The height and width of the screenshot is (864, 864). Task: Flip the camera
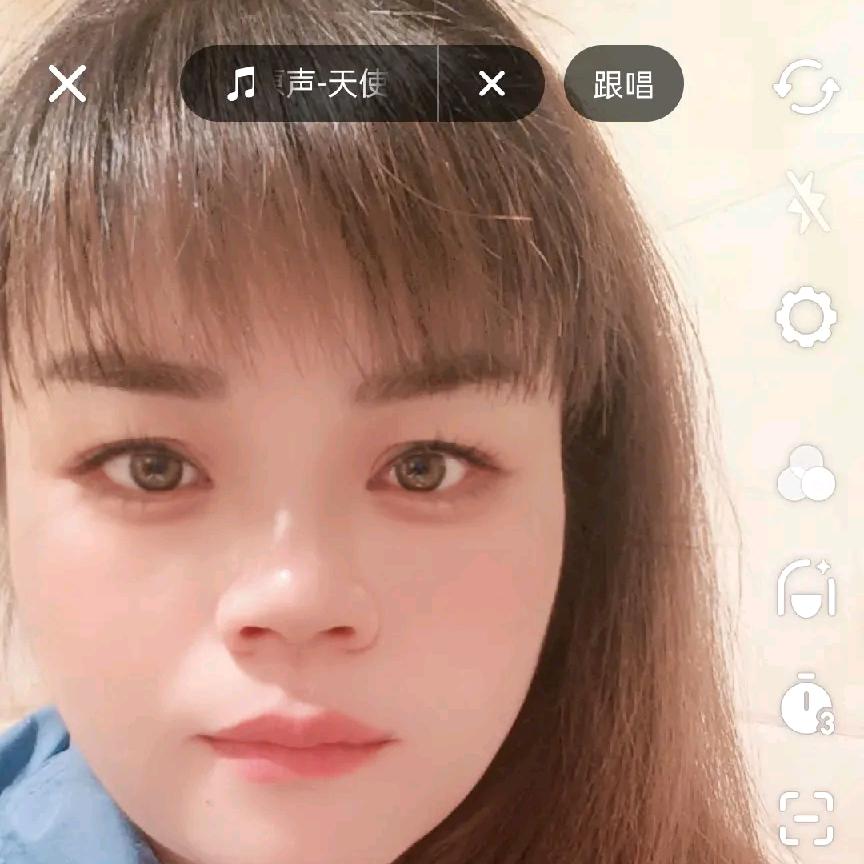(x=806, y=86)
